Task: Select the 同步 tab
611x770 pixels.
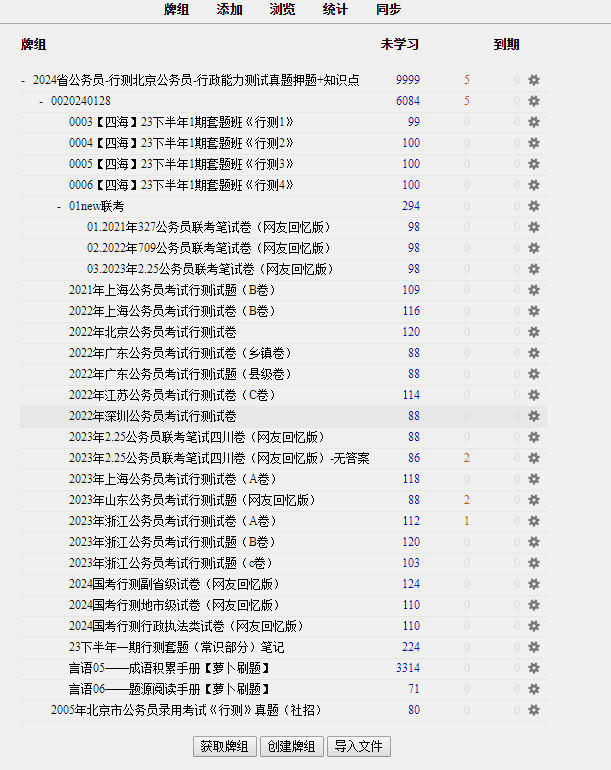Action: click(x=388, y=9)
